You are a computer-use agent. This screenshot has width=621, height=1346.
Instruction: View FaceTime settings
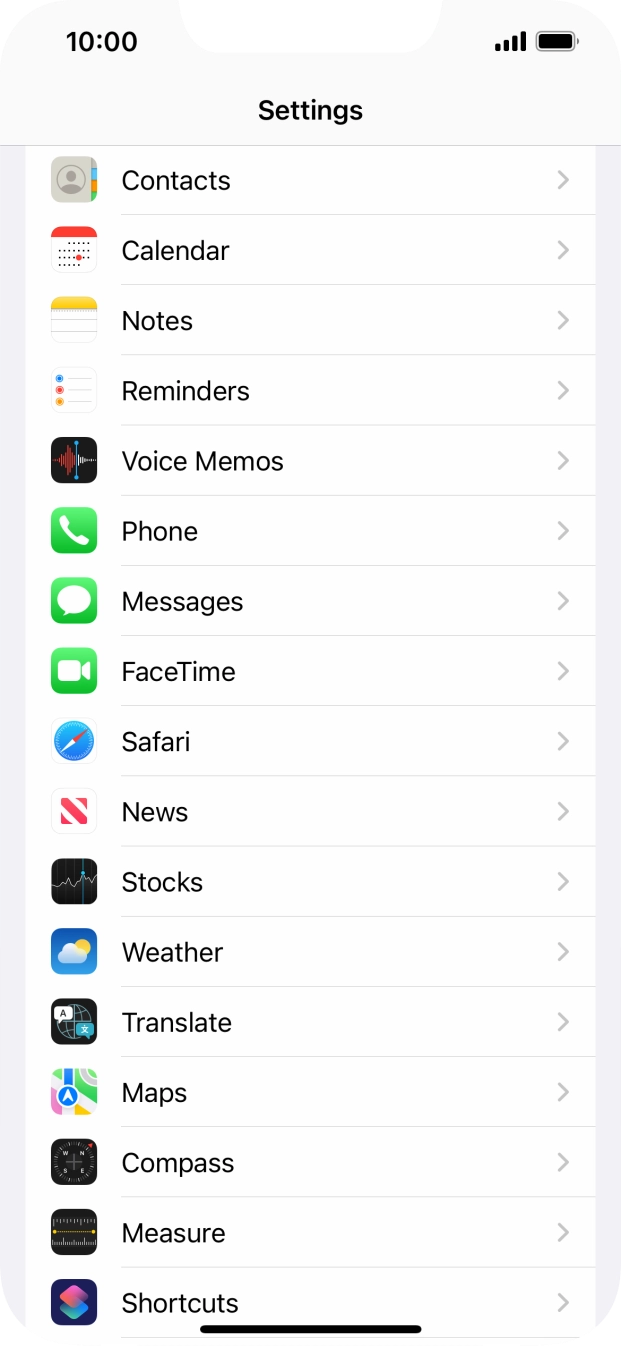coord(310,671)
